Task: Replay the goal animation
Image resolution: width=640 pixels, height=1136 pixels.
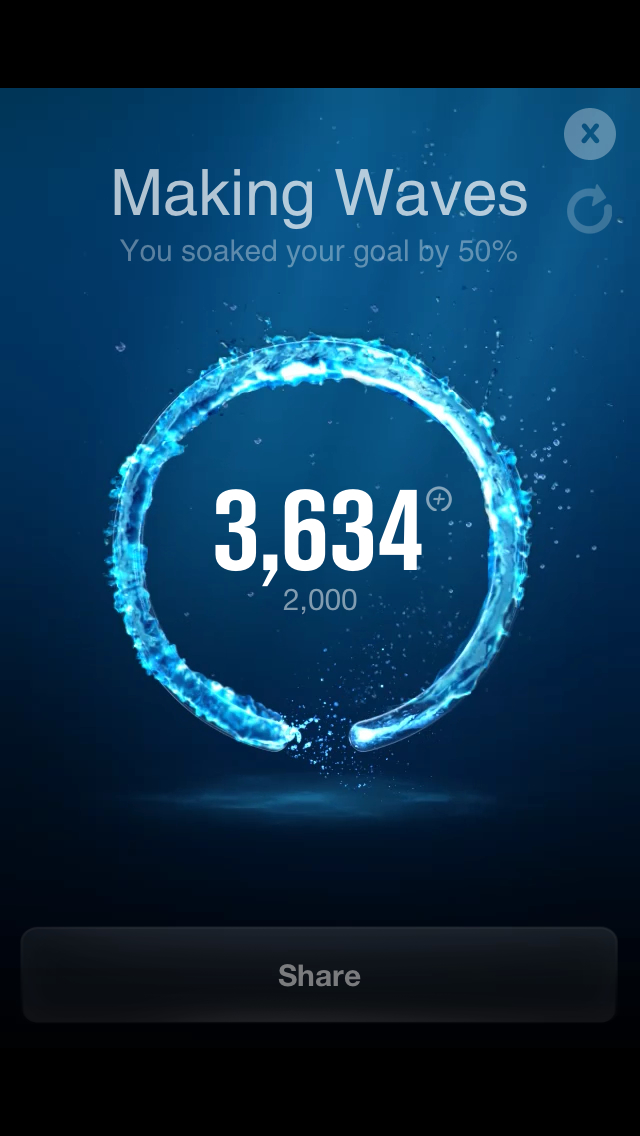Action: [589, 211]
